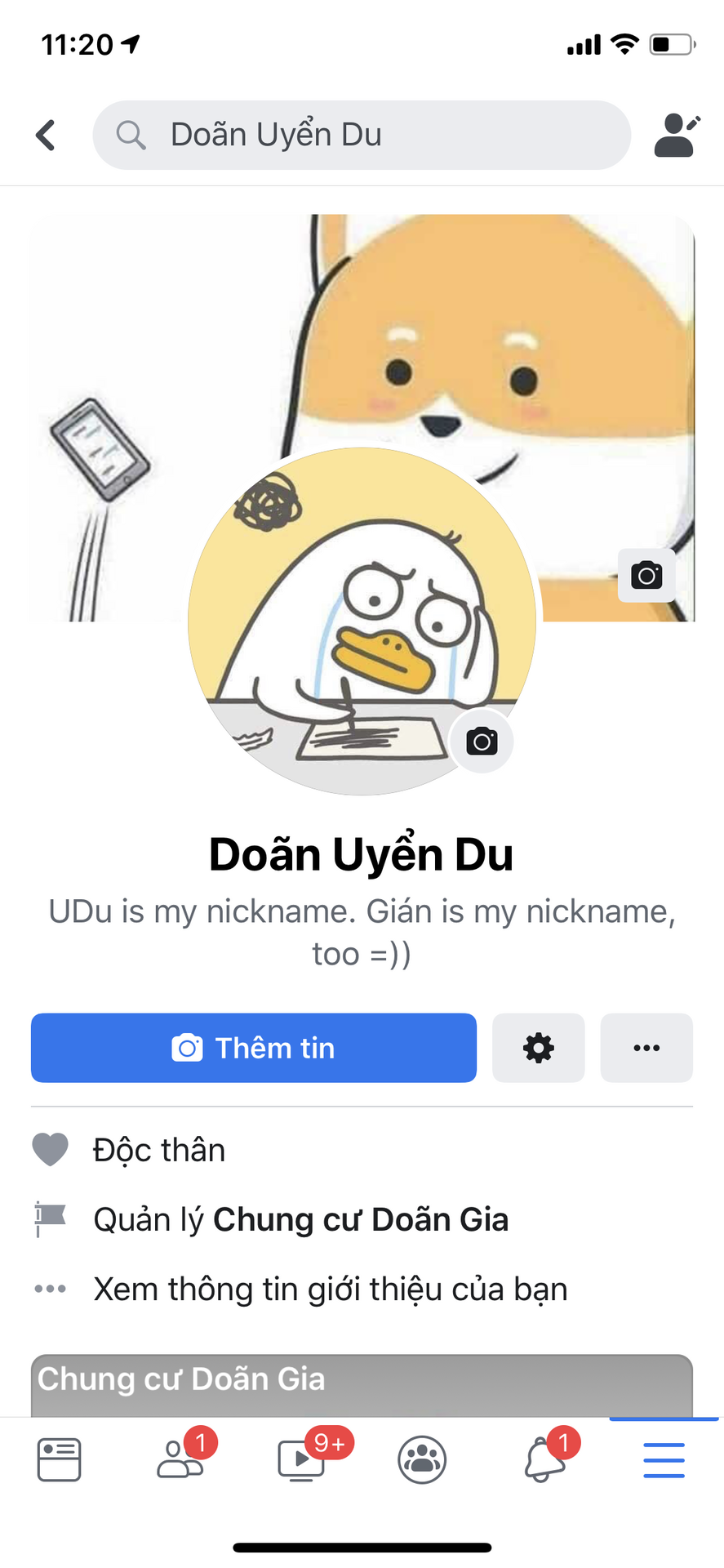Switch to the News Feed tab

tap(59, 1459)
